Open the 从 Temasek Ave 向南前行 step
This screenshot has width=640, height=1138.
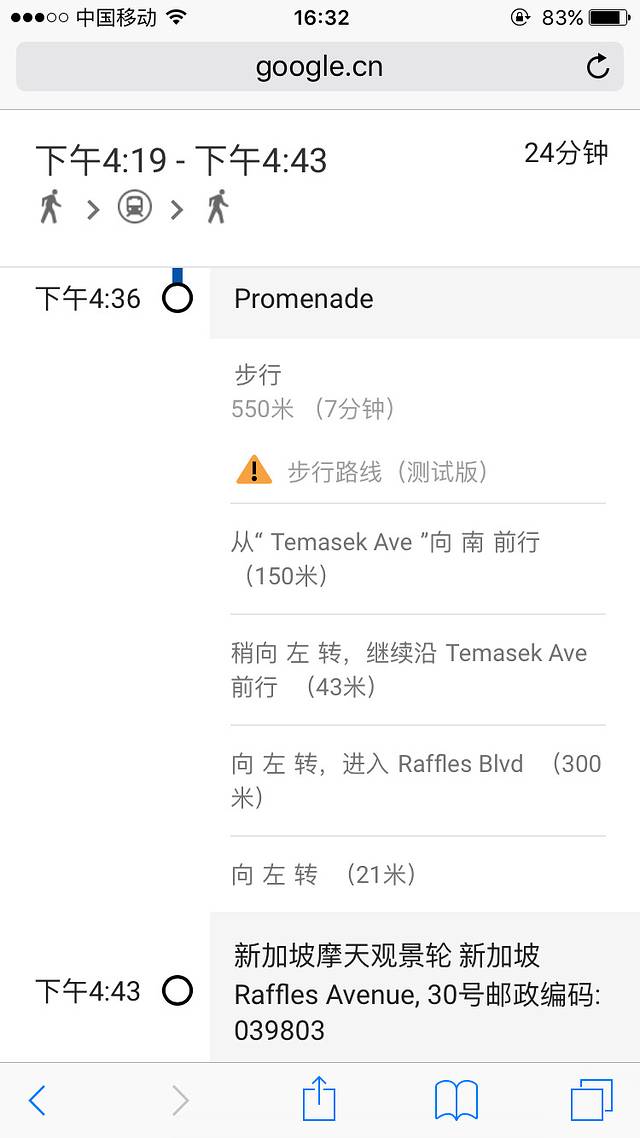(416, 558)
